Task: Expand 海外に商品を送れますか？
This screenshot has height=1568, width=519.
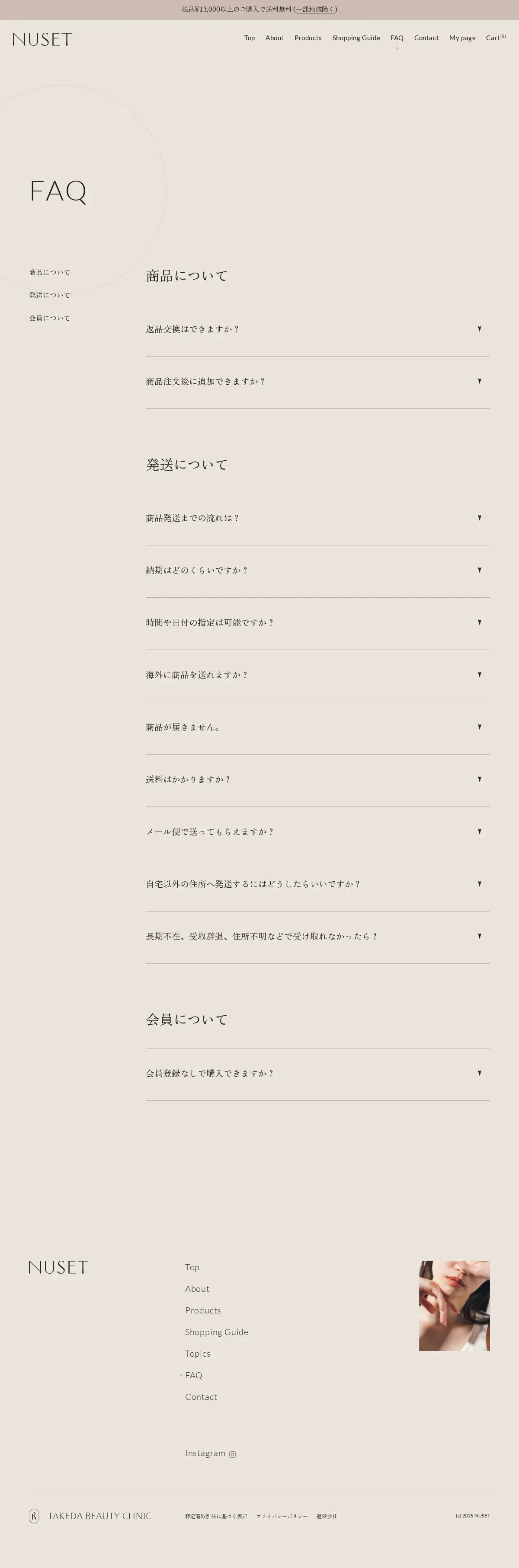Action: pyautogui.click(x=317, y=675)
